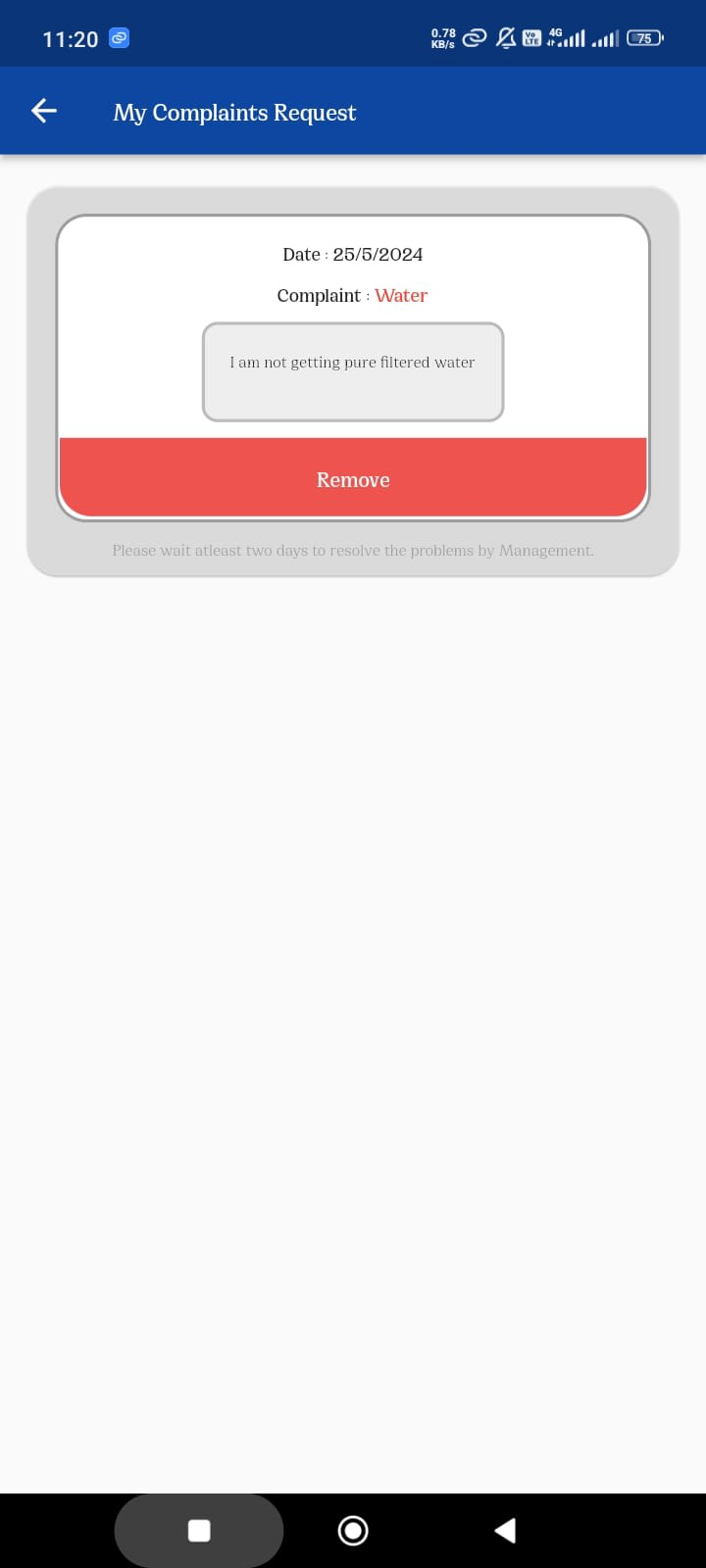Go back using the app bar arrow
Screen dimensions: 706x1568
pyautogui.click(x=44, y=111)
